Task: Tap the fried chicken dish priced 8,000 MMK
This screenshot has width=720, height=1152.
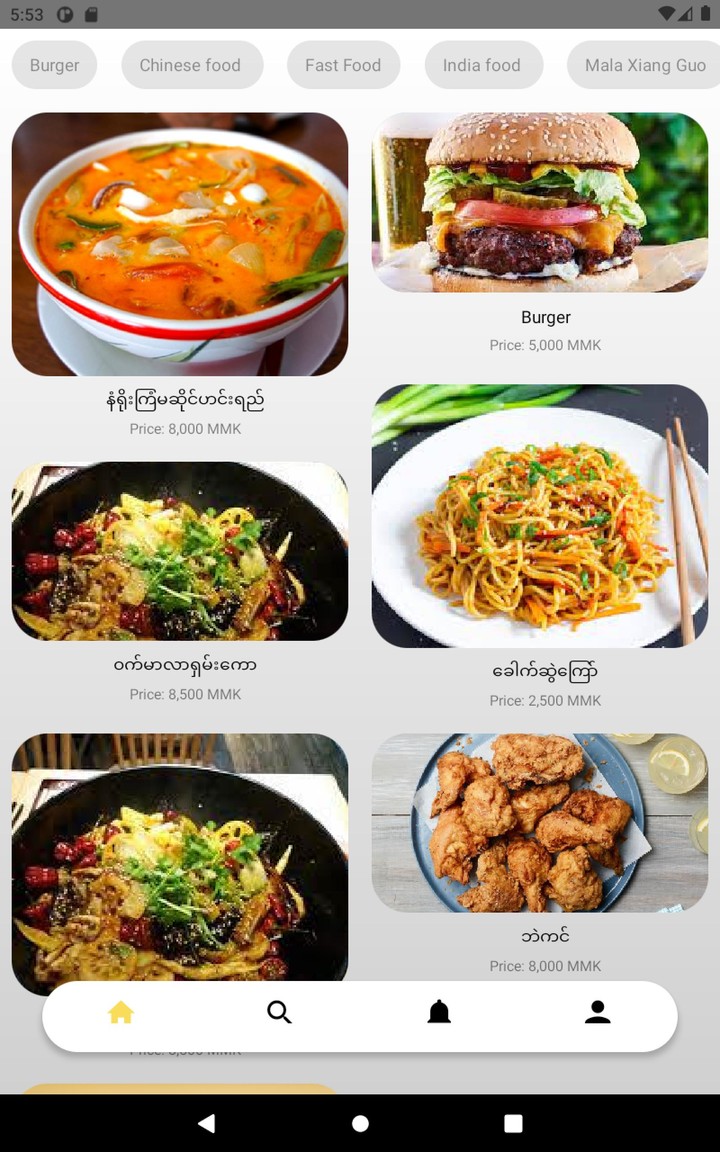Action: pos(541,823)
